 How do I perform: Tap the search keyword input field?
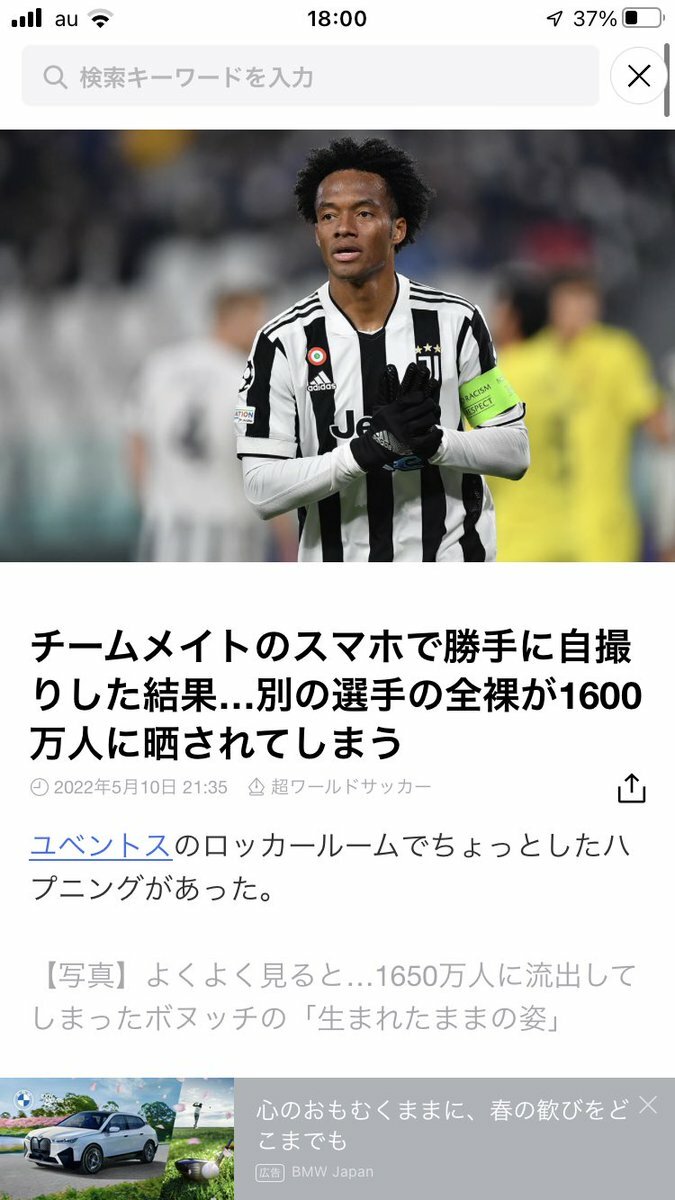coord(310,76)
